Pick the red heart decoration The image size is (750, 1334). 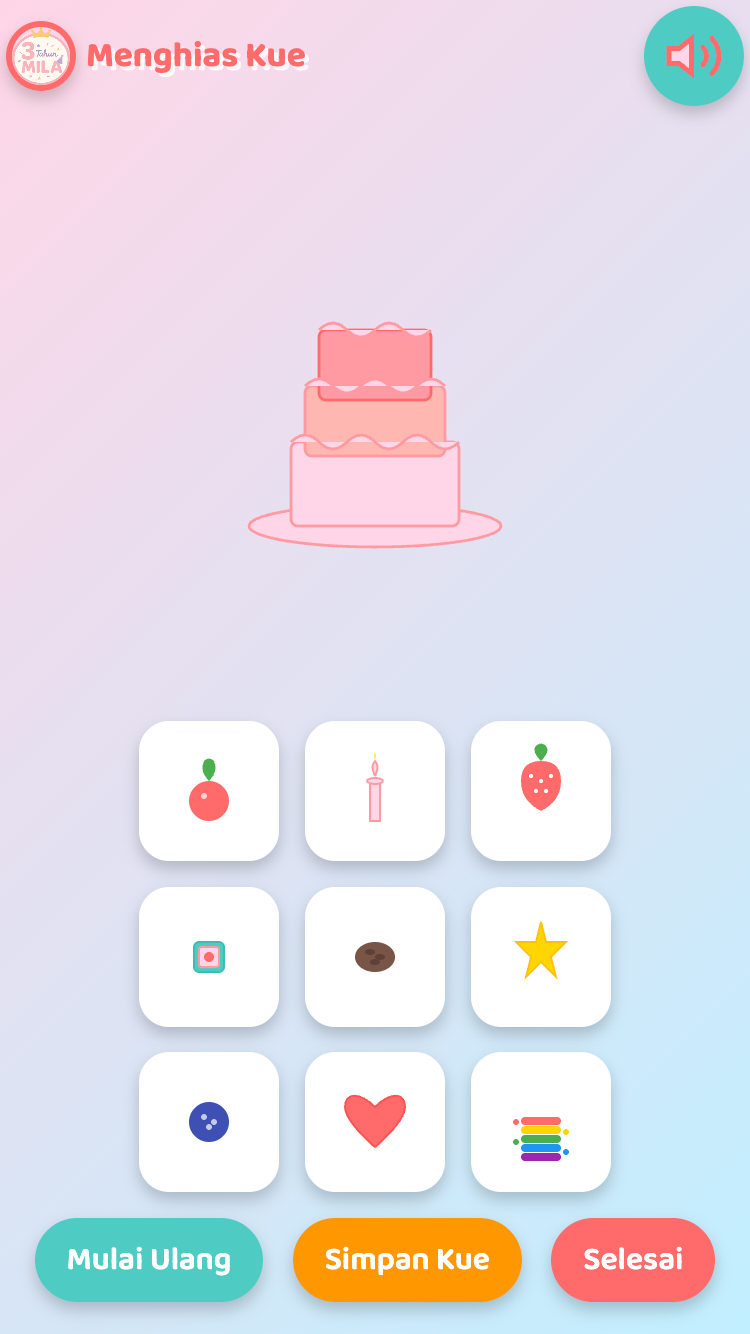click(375, 1122)
